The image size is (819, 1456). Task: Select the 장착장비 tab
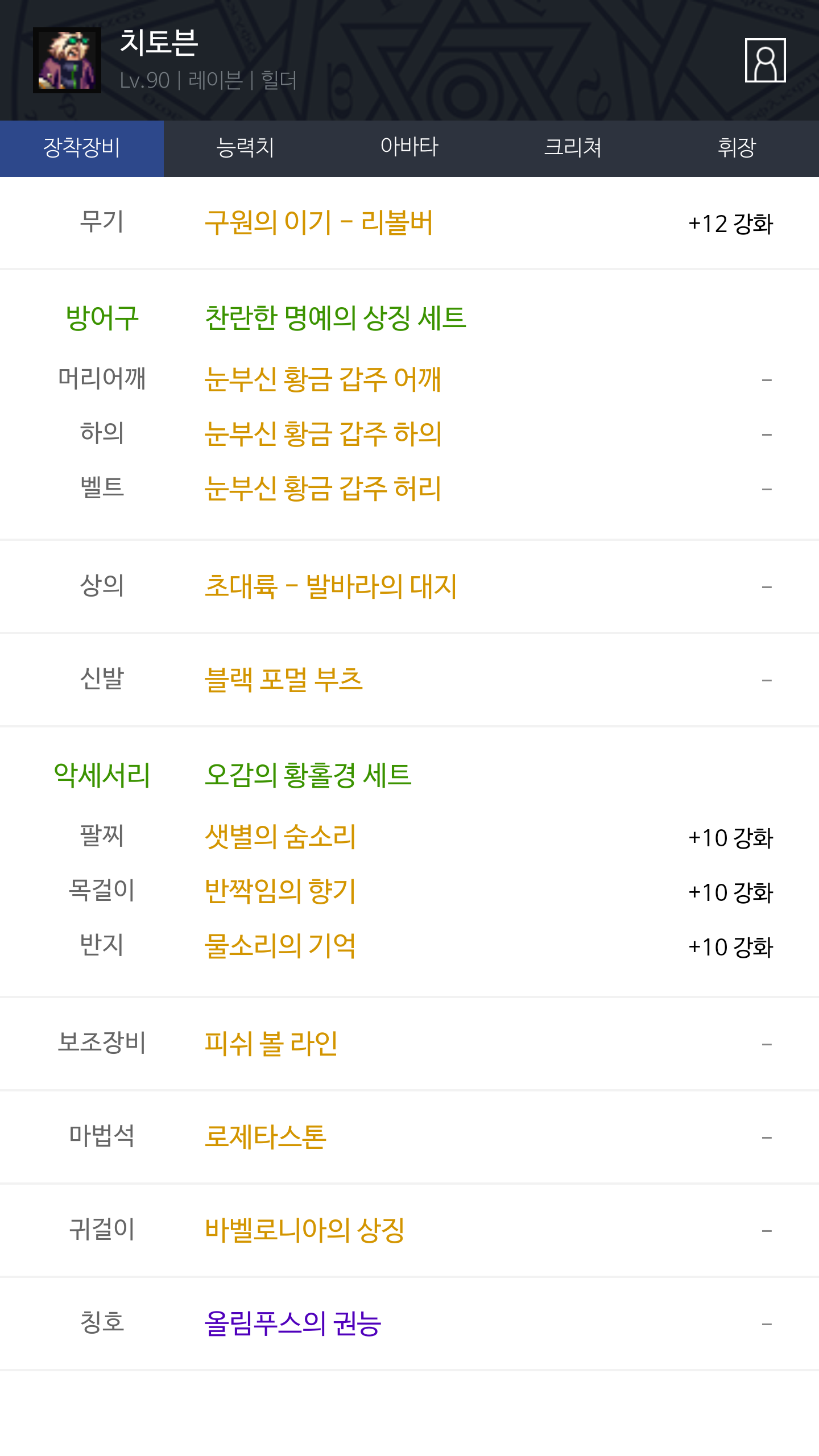pyautogui.click(x=82, y=148)
